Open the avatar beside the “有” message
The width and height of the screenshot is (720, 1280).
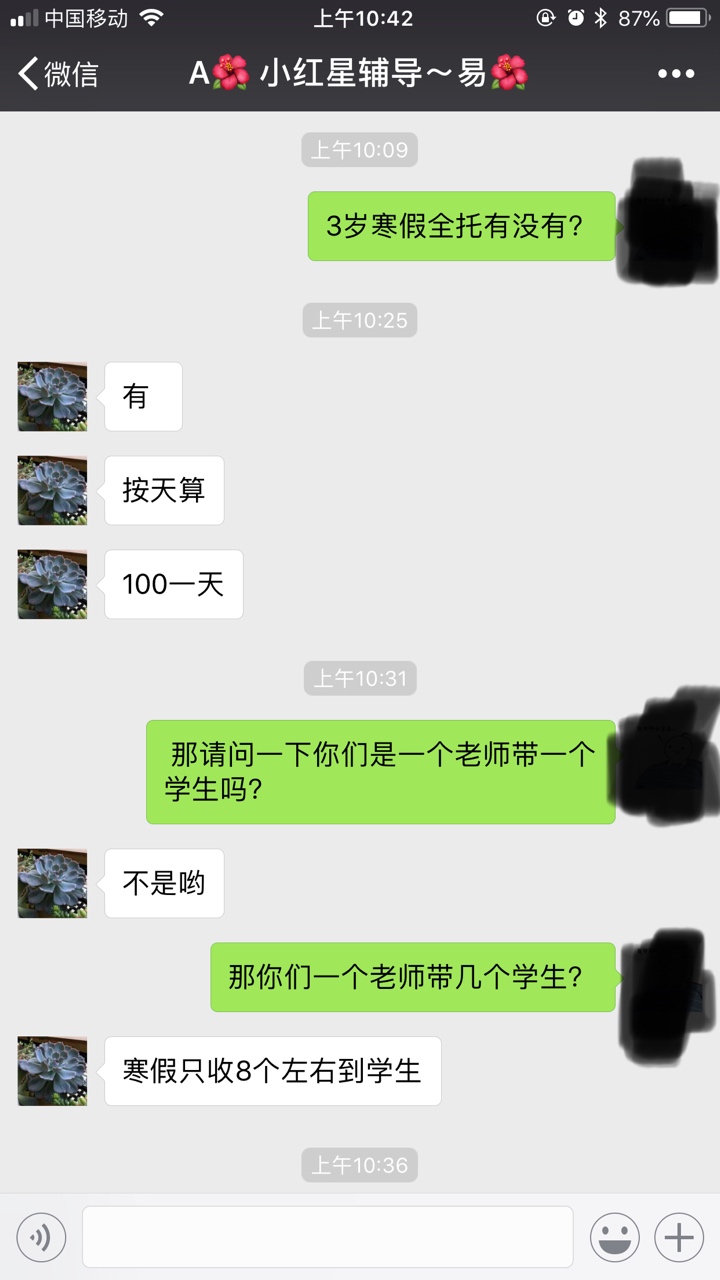tap(52, 397)
